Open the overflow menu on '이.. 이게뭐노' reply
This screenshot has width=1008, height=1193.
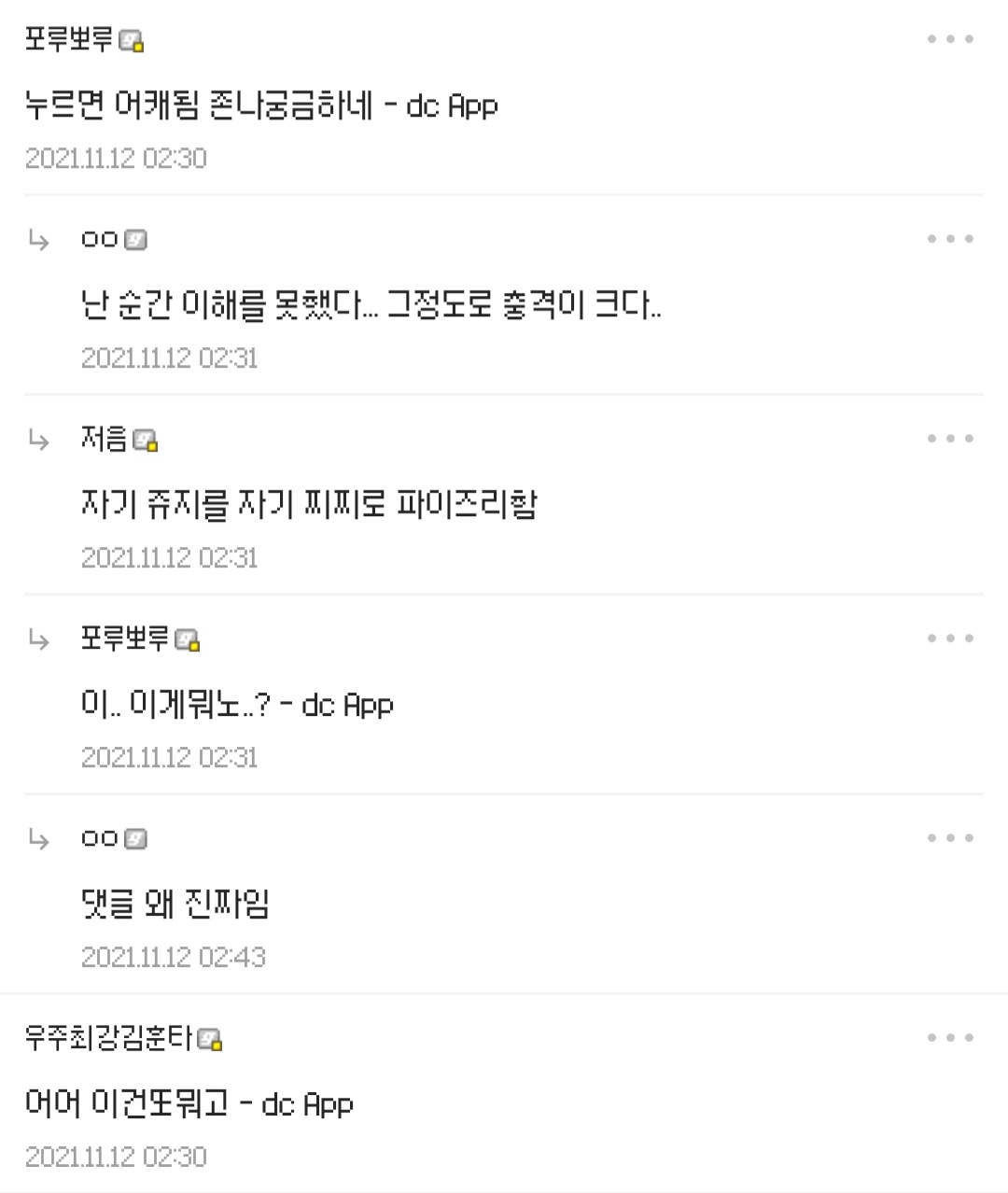(x=950, y=639)
